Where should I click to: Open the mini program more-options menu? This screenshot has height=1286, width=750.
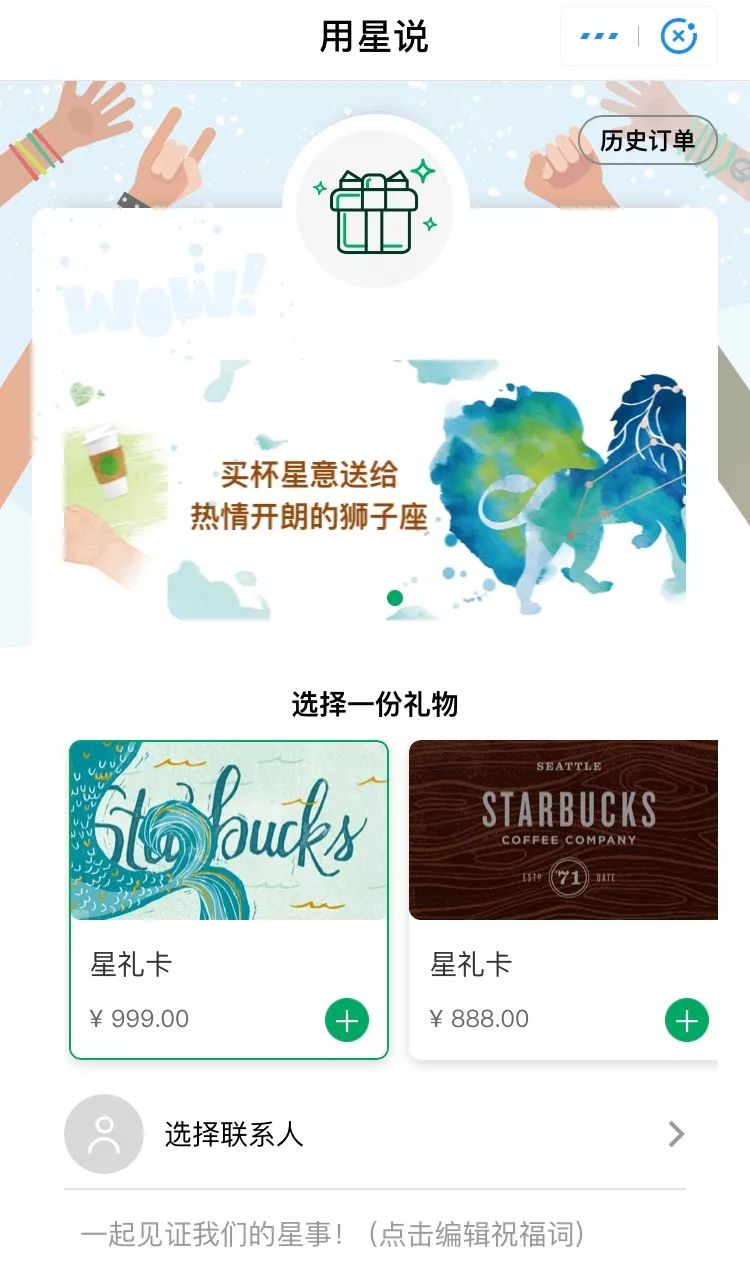click(599, 37)
